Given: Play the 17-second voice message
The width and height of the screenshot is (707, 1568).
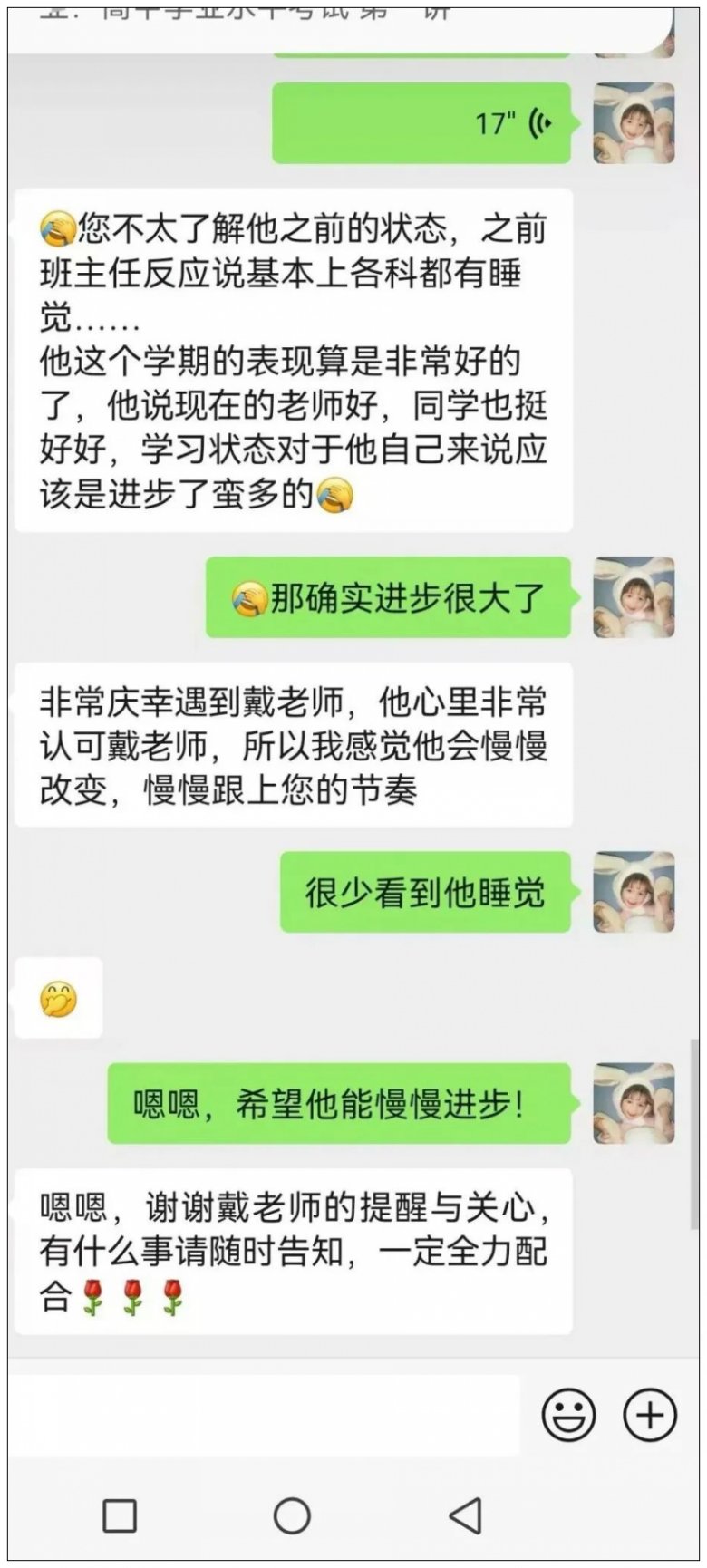Looking at the screenshot, I should pyautogui.click(x=422, y=123).
